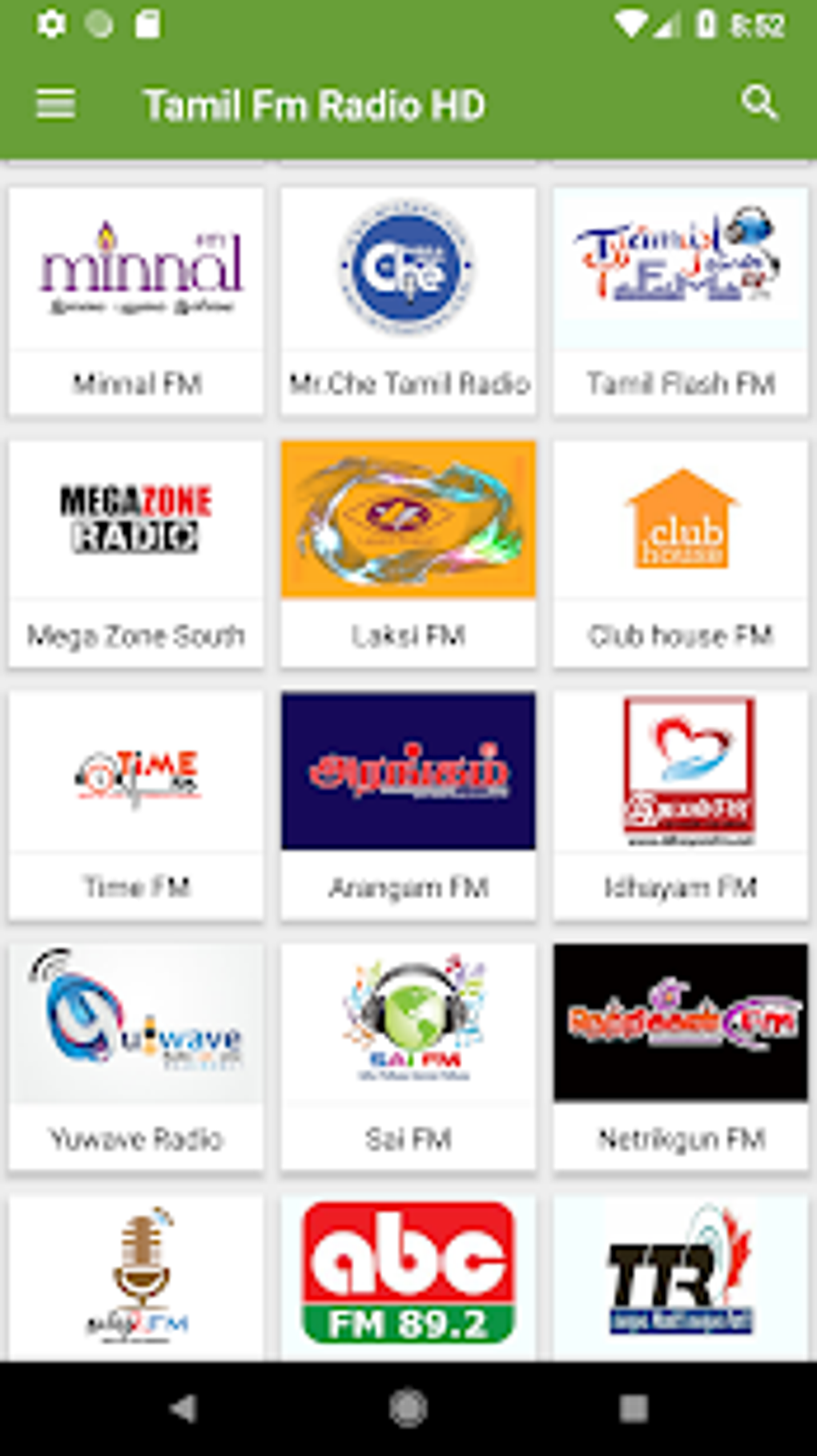Screen dimensions: 817x1456
Task: Tap the system home button
Action: 408,1408
